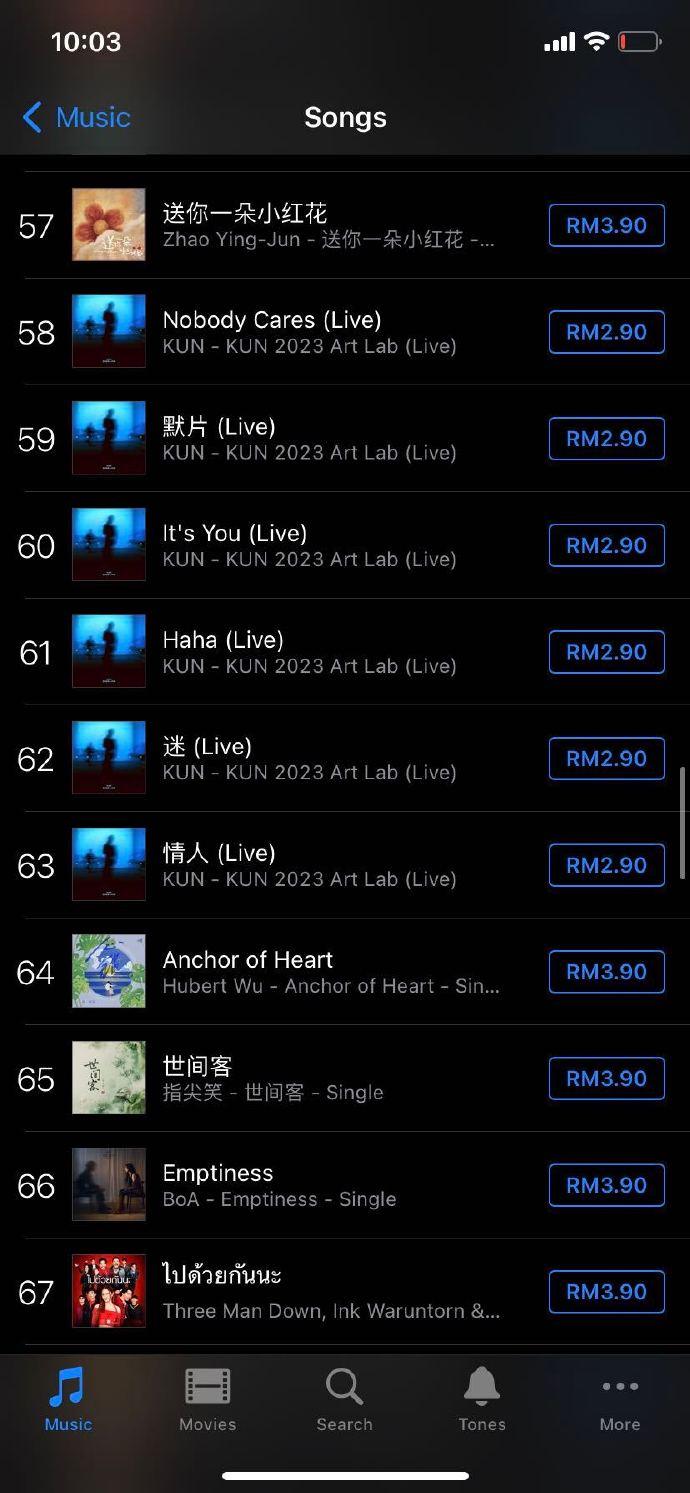Select the Music tab
The height and width of the screenshot is (1493, 690).
(x=68, y=1400)
